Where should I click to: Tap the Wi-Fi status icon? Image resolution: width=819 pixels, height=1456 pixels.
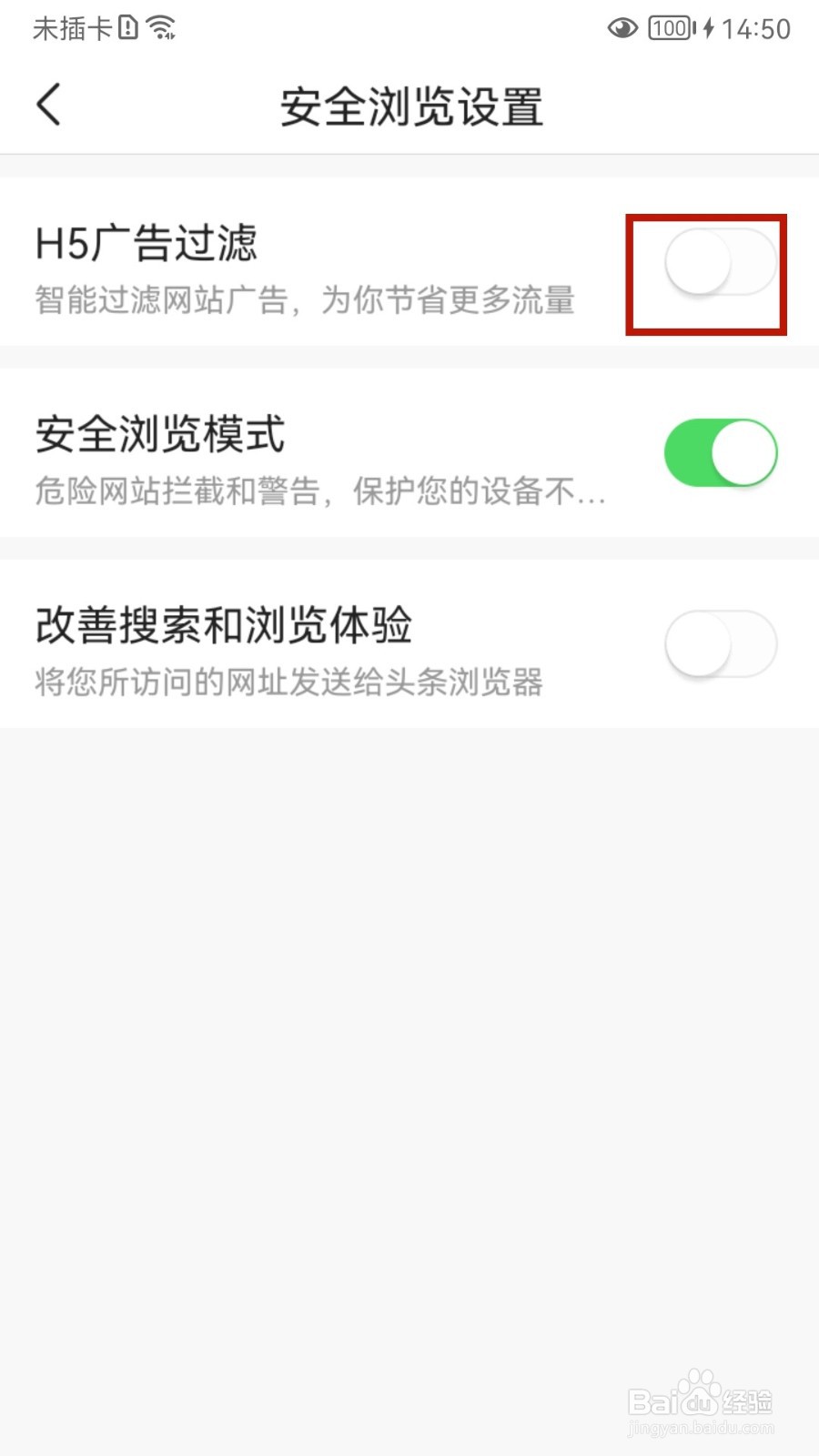tap(162, 26)
